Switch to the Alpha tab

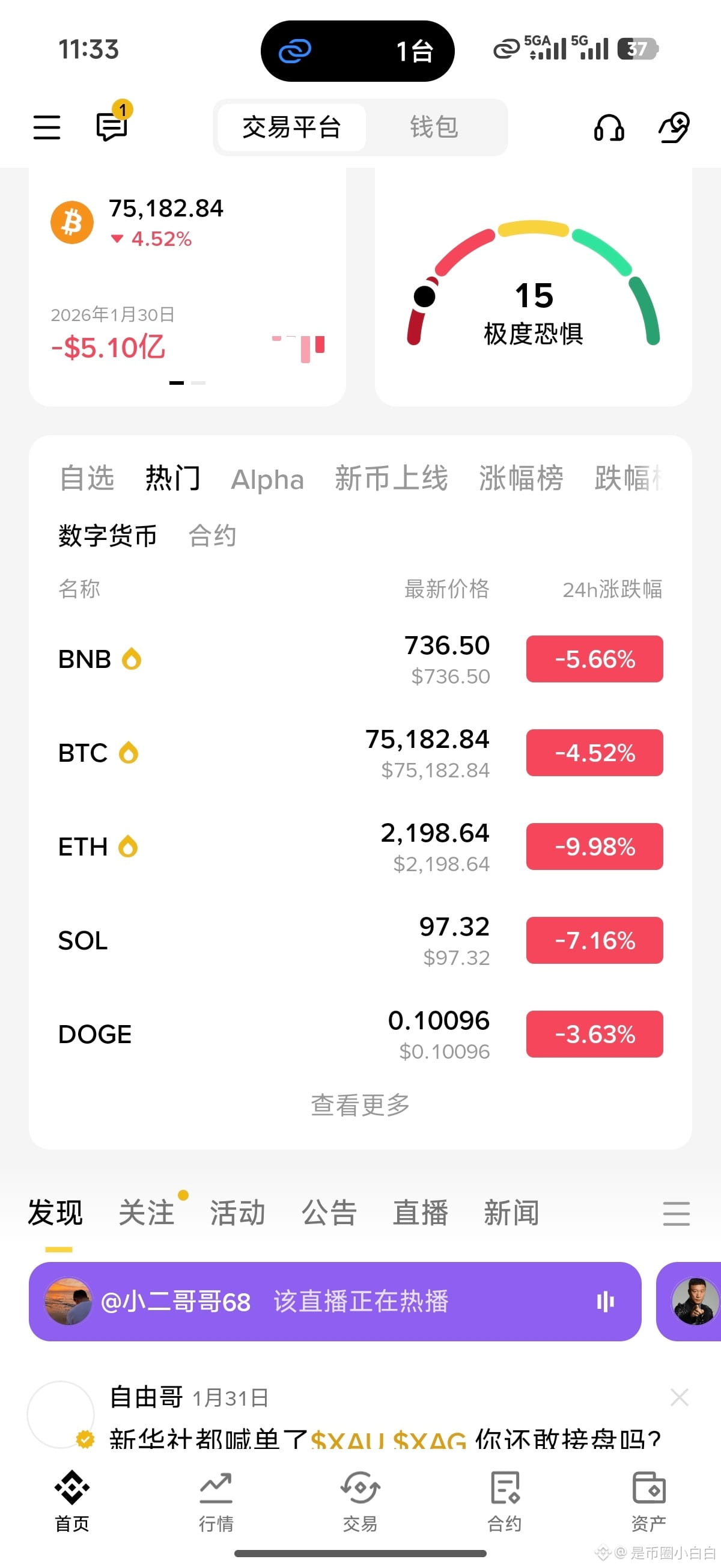[267, 480]
